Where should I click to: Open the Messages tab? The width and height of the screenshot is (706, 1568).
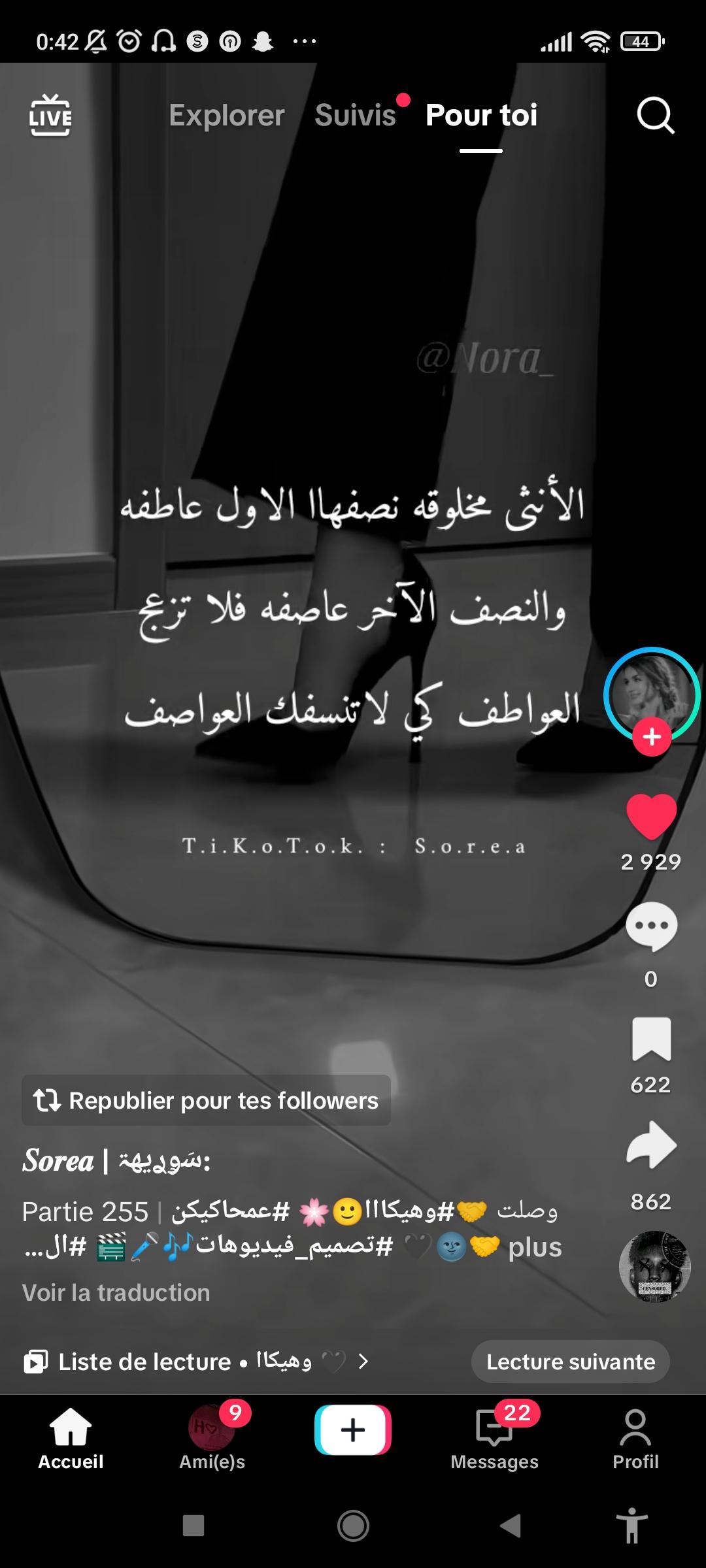494,1437
